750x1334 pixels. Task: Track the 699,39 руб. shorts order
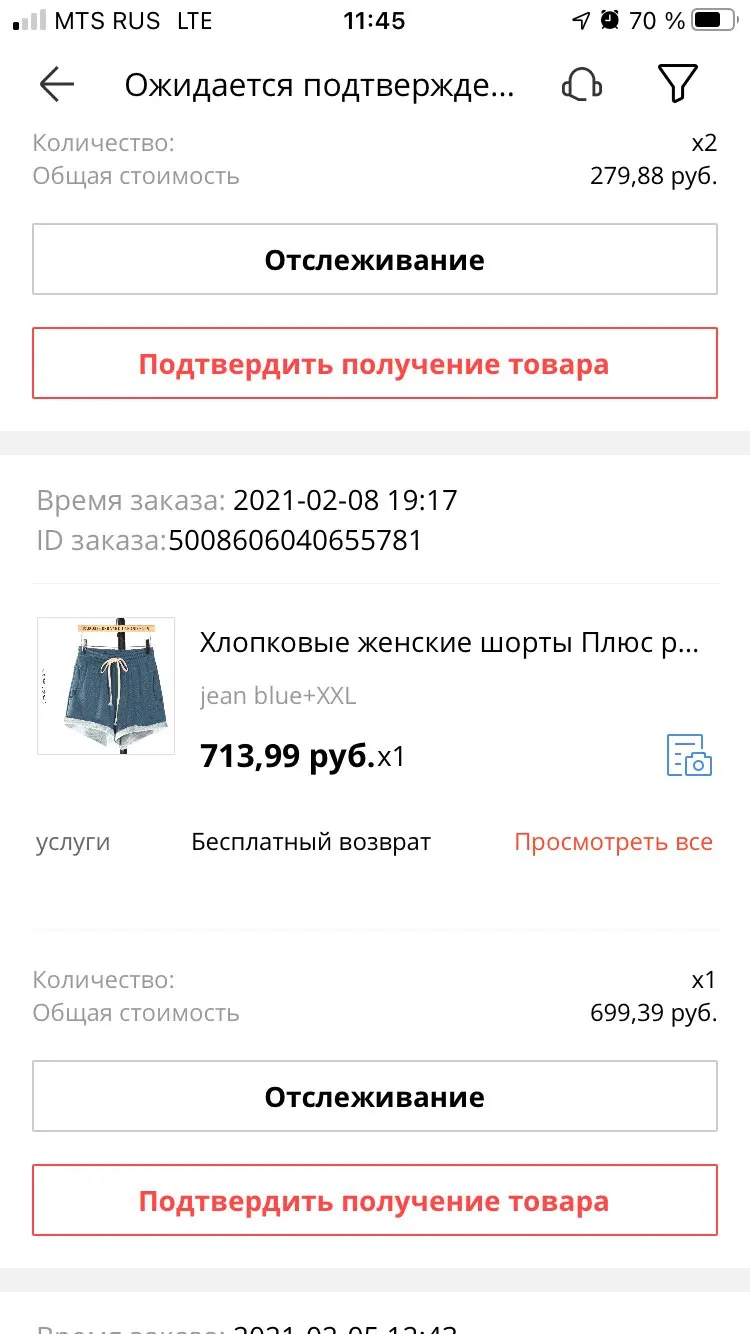375,1097
